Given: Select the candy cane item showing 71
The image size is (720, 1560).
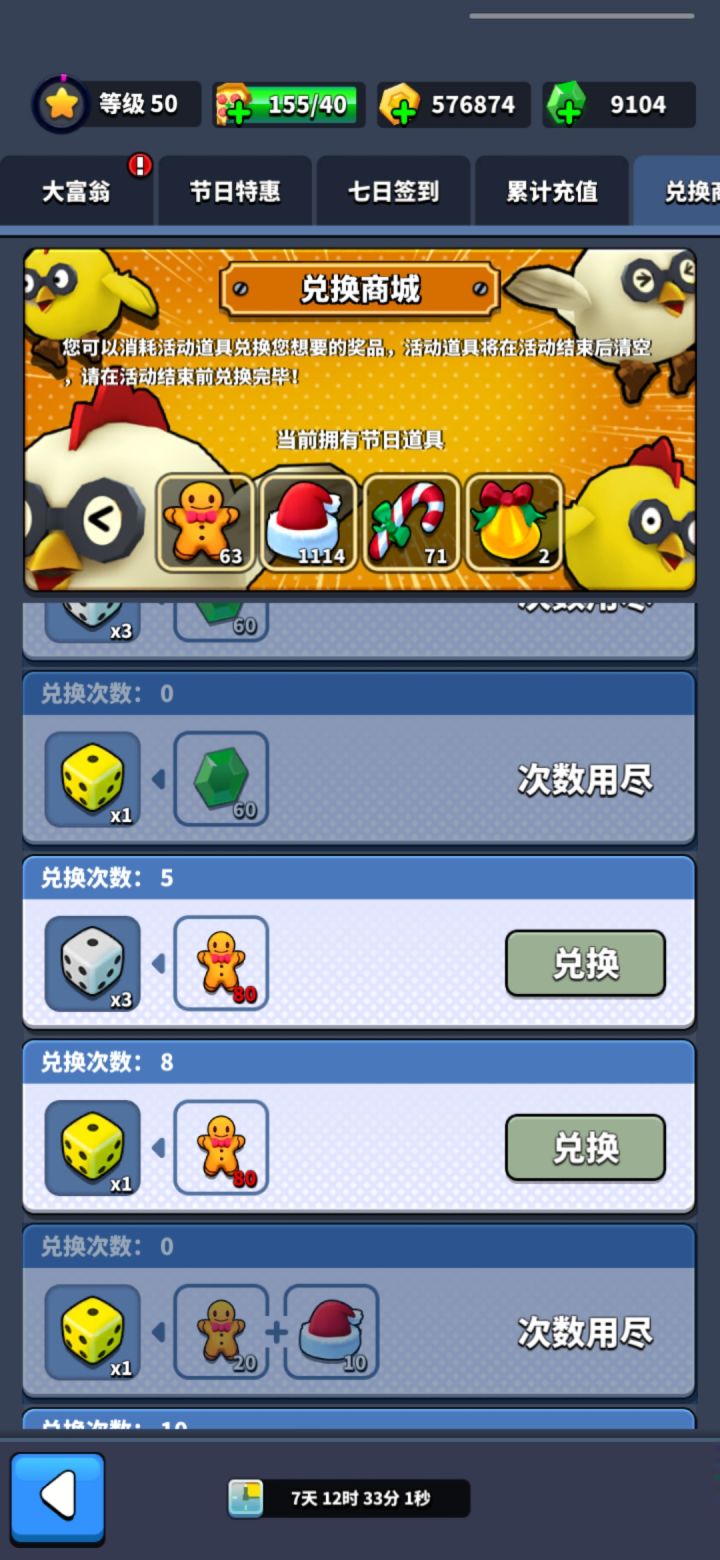Looking at the screenshot, I should click(409, 520).
